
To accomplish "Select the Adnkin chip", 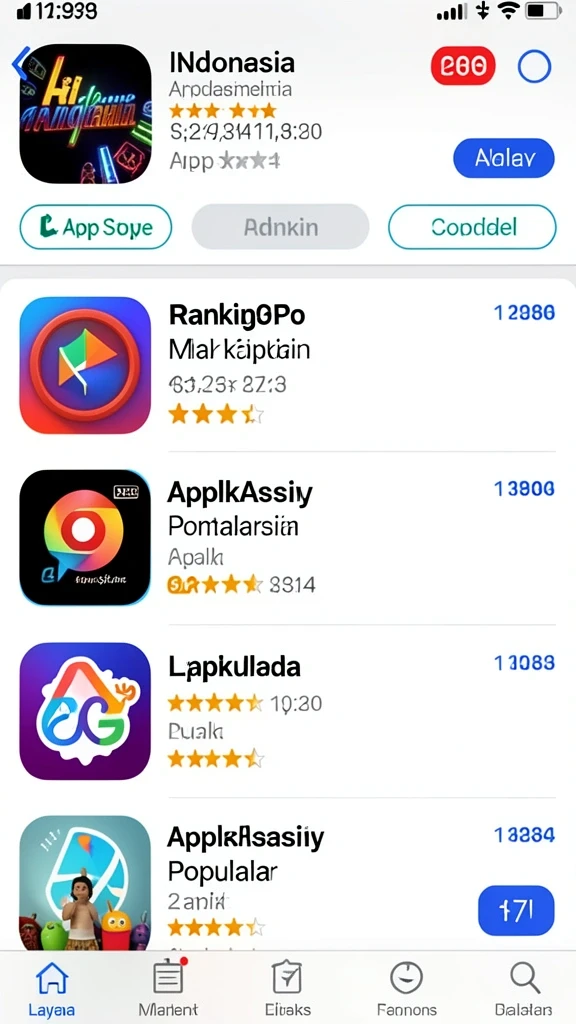I will [280, 227].
